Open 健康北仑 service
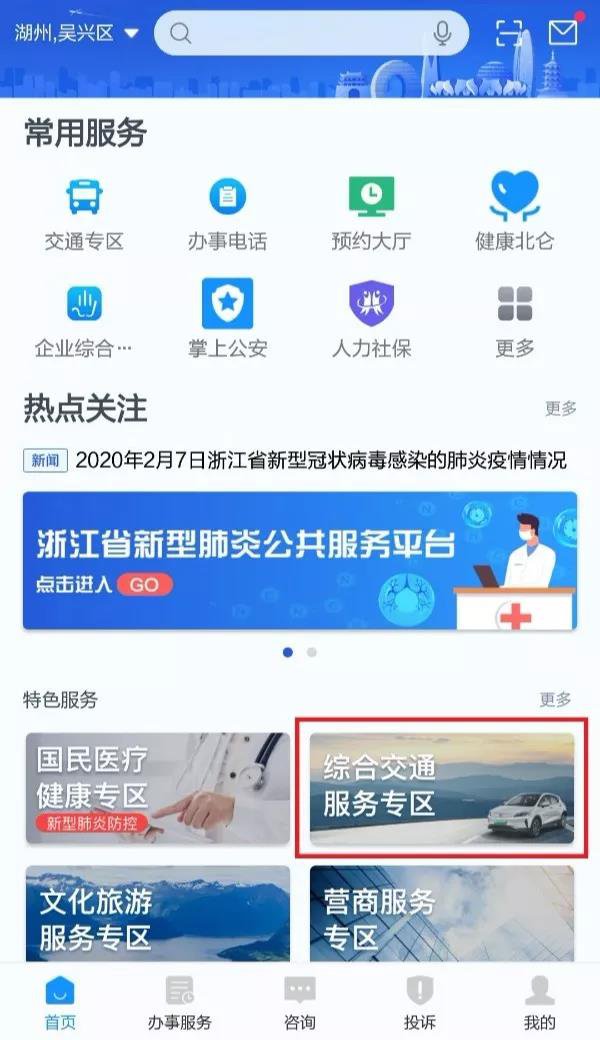Viewport: 600px width, 1040px height. pyautogui.click(x=515, y=211)
